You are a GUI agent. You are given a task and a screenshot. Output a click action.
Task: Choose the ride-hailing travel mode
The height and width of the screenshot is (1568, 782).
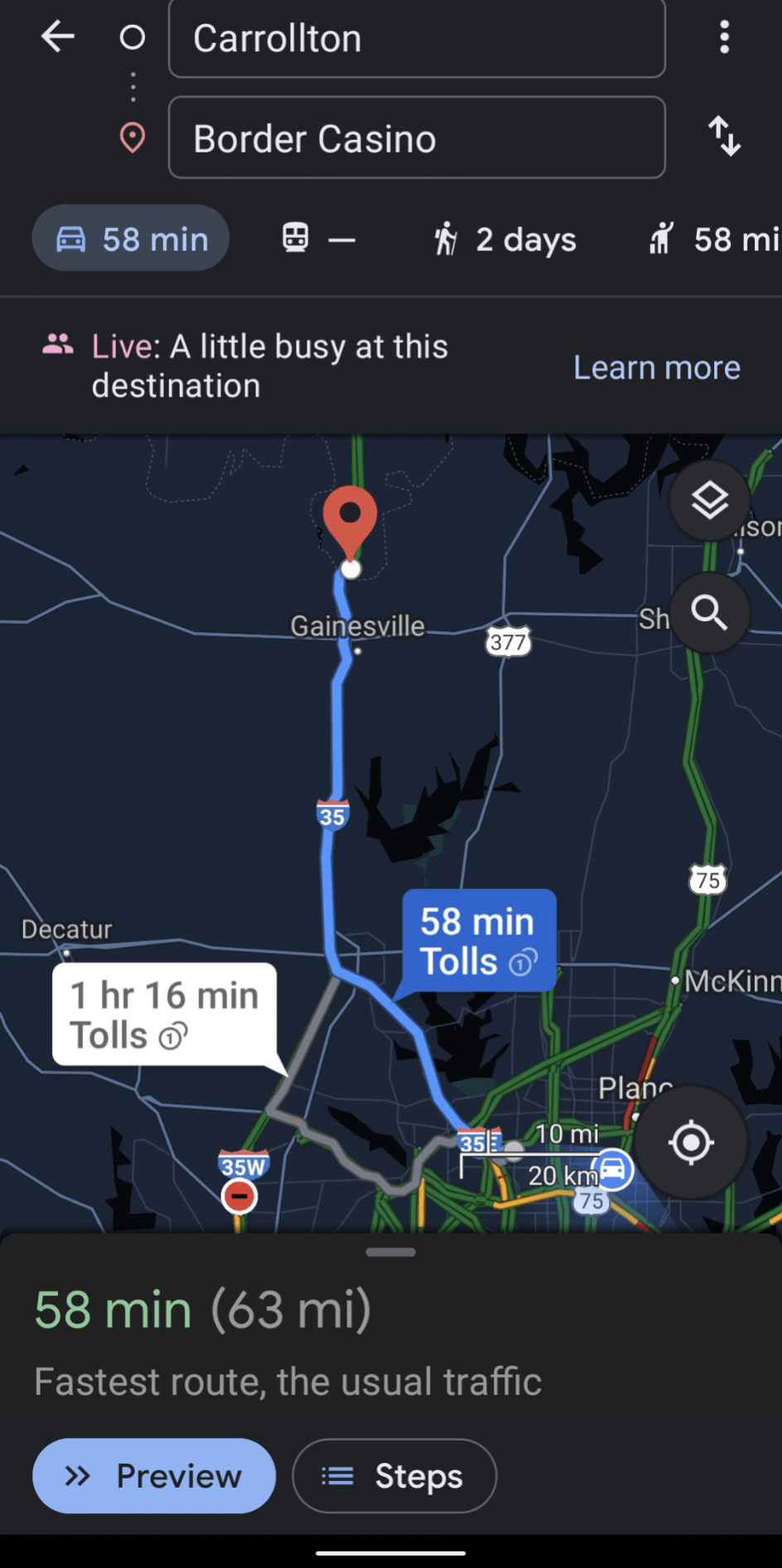[x=714, y=239]
